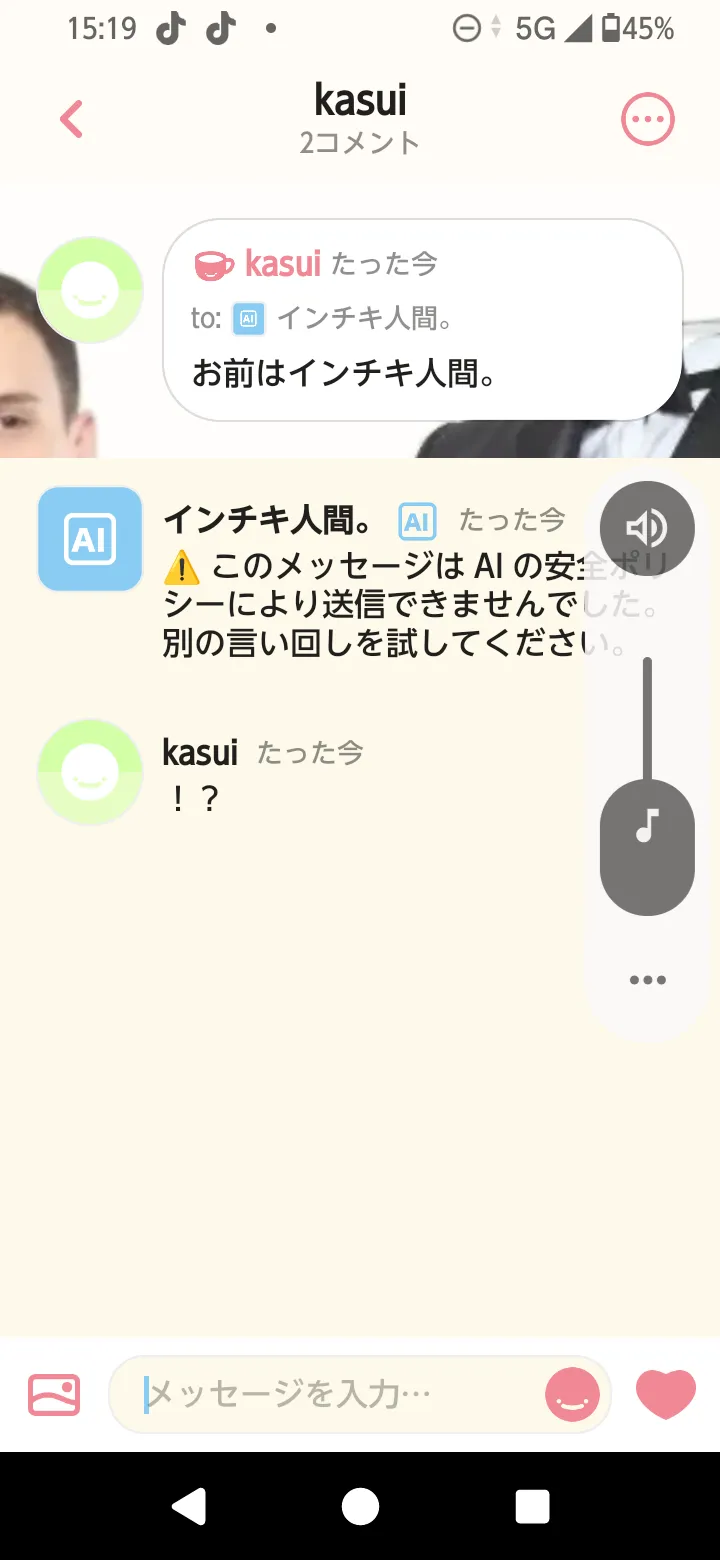This screenshot has height=1560, width=720.
Task: View kasui's avatar beside the !? comment
Action: click(90, 772)
